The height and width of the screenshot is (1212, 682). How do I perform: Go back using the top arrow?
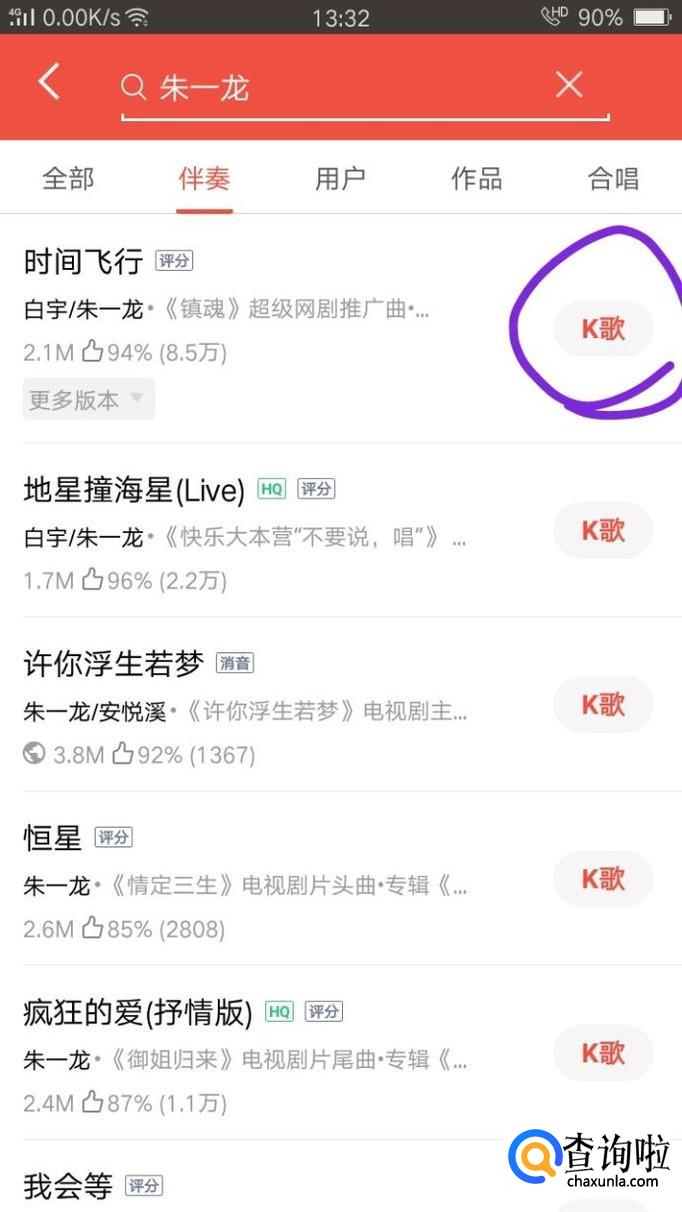click(49, 83)
